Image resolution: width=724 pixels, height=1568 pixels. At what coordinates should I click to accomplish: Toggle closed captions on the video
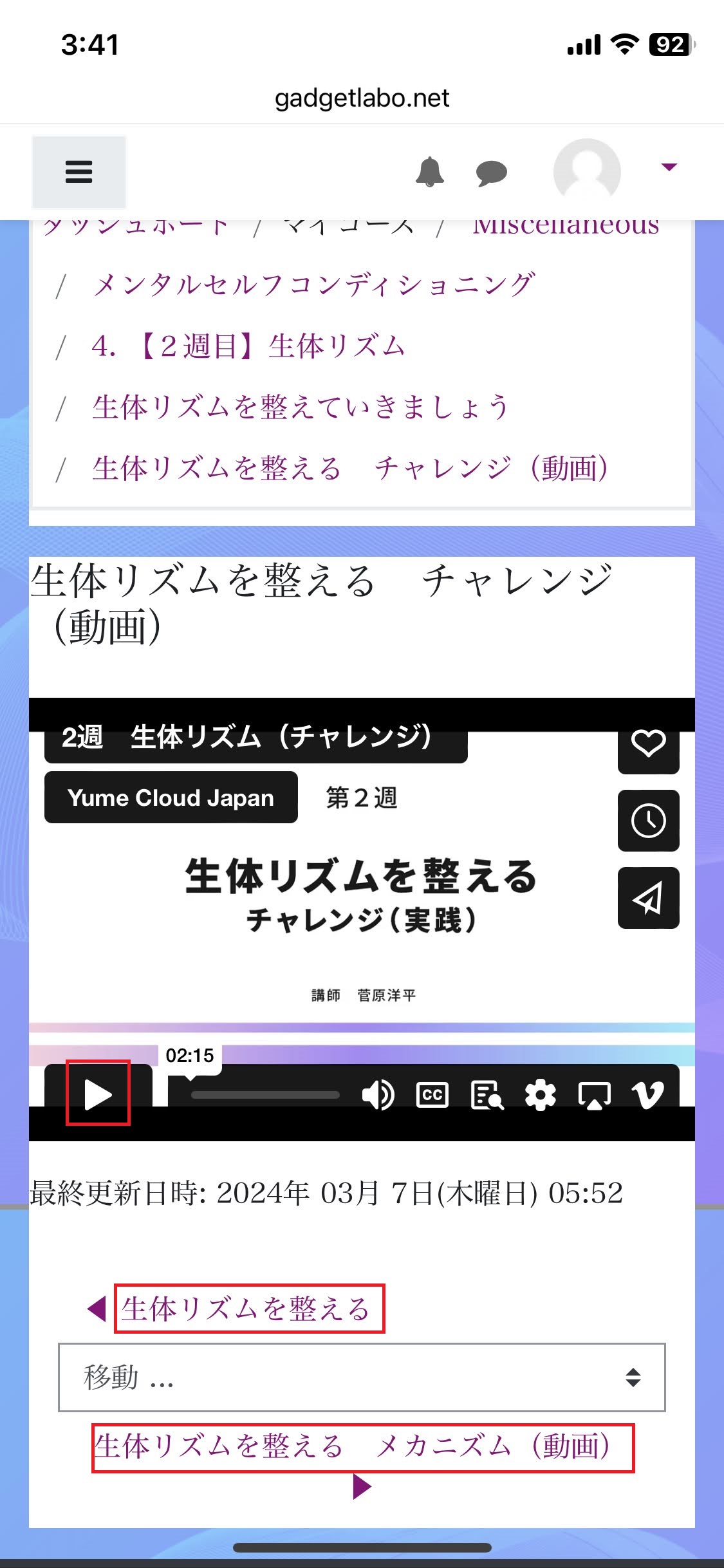[432, 1095]
